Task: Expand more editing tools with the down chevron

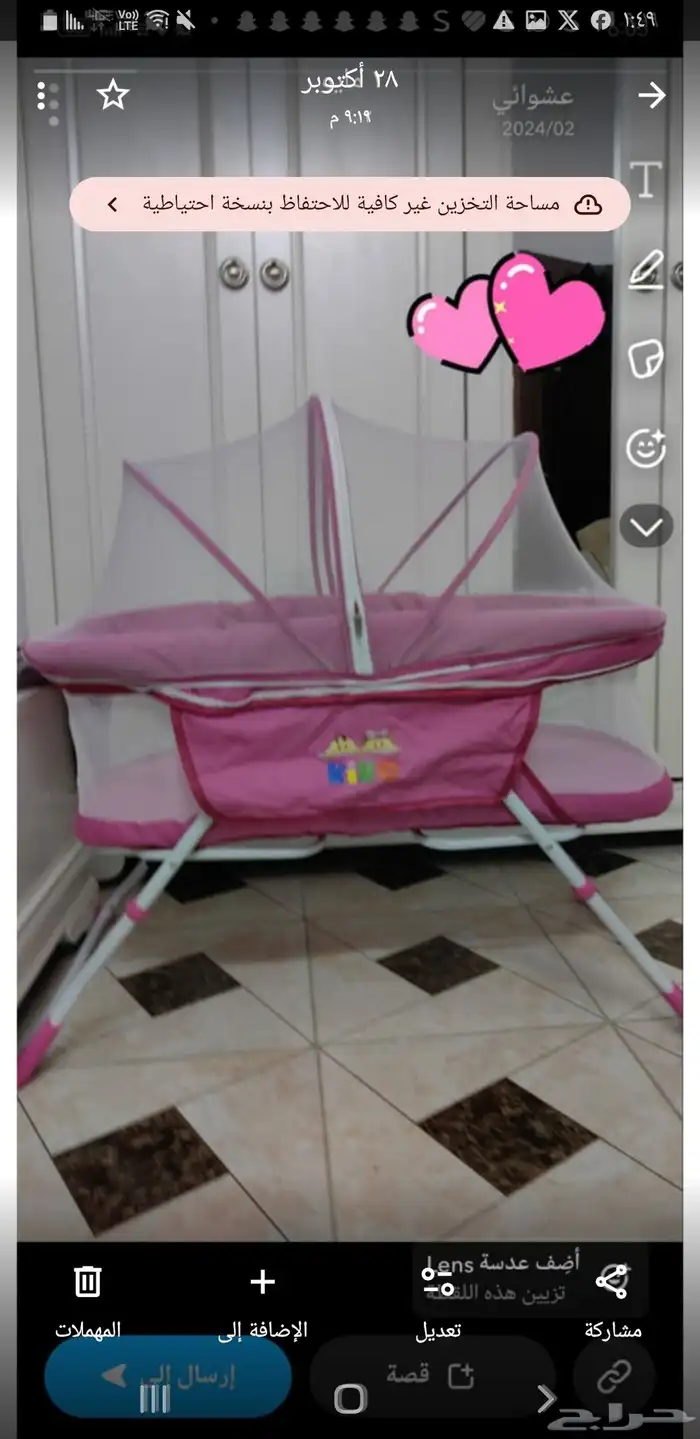Action: (x=646, y=526)
